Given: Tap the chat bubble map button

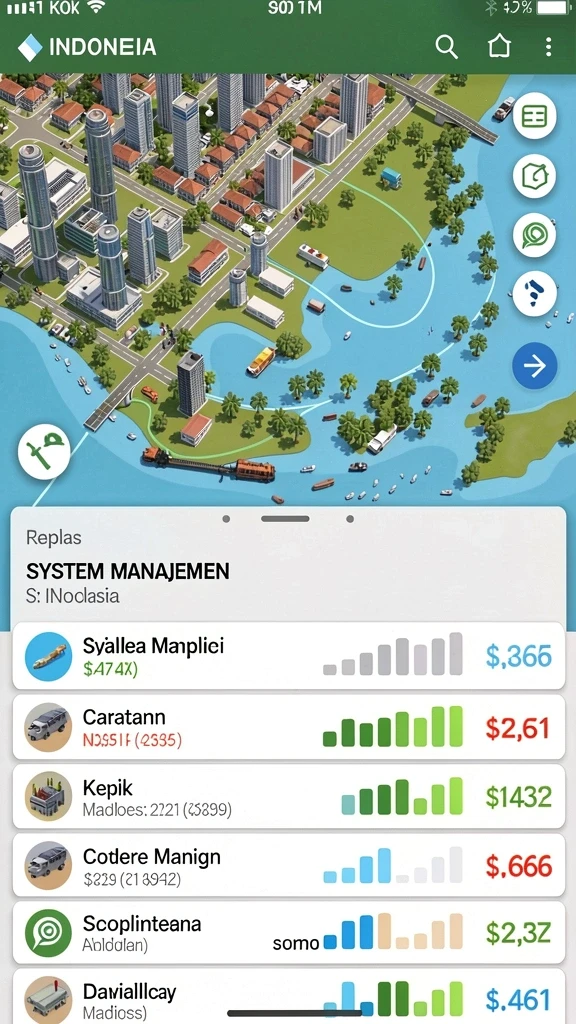Looking at the screenshot, I should click(535, 235).
